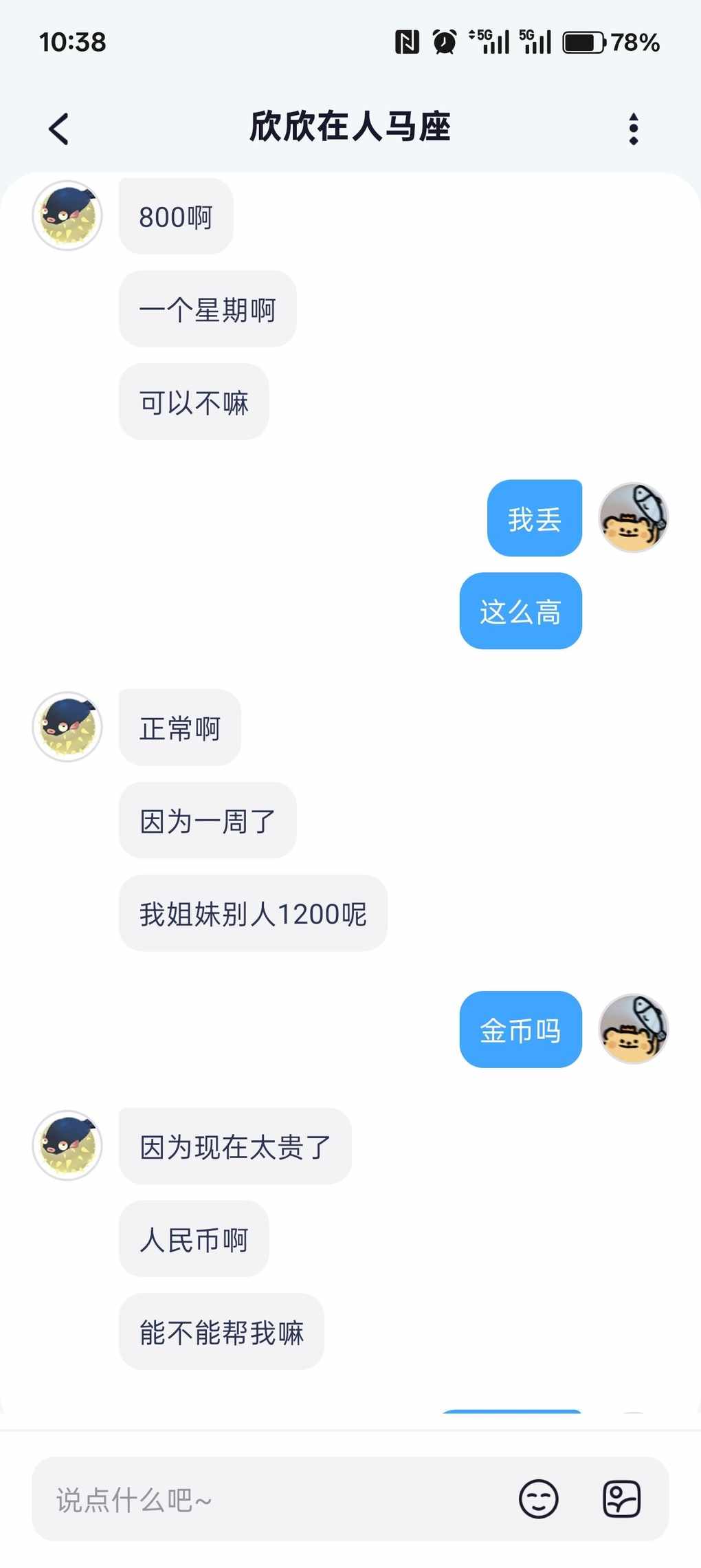
Task: Open my avatar beside 我丢 message
Action: 633,518
